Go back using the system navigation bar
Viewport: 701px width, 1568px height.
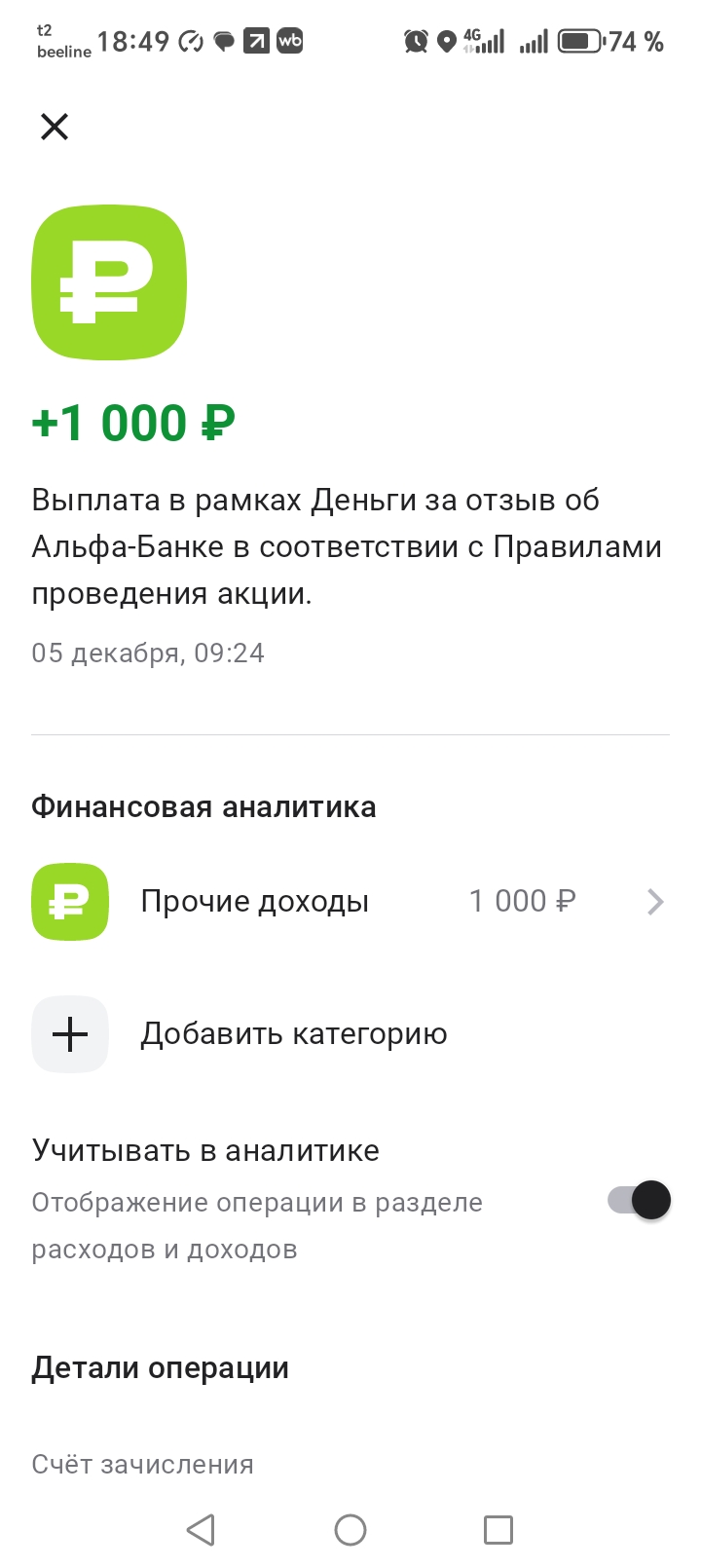(x=202, y=1530)
